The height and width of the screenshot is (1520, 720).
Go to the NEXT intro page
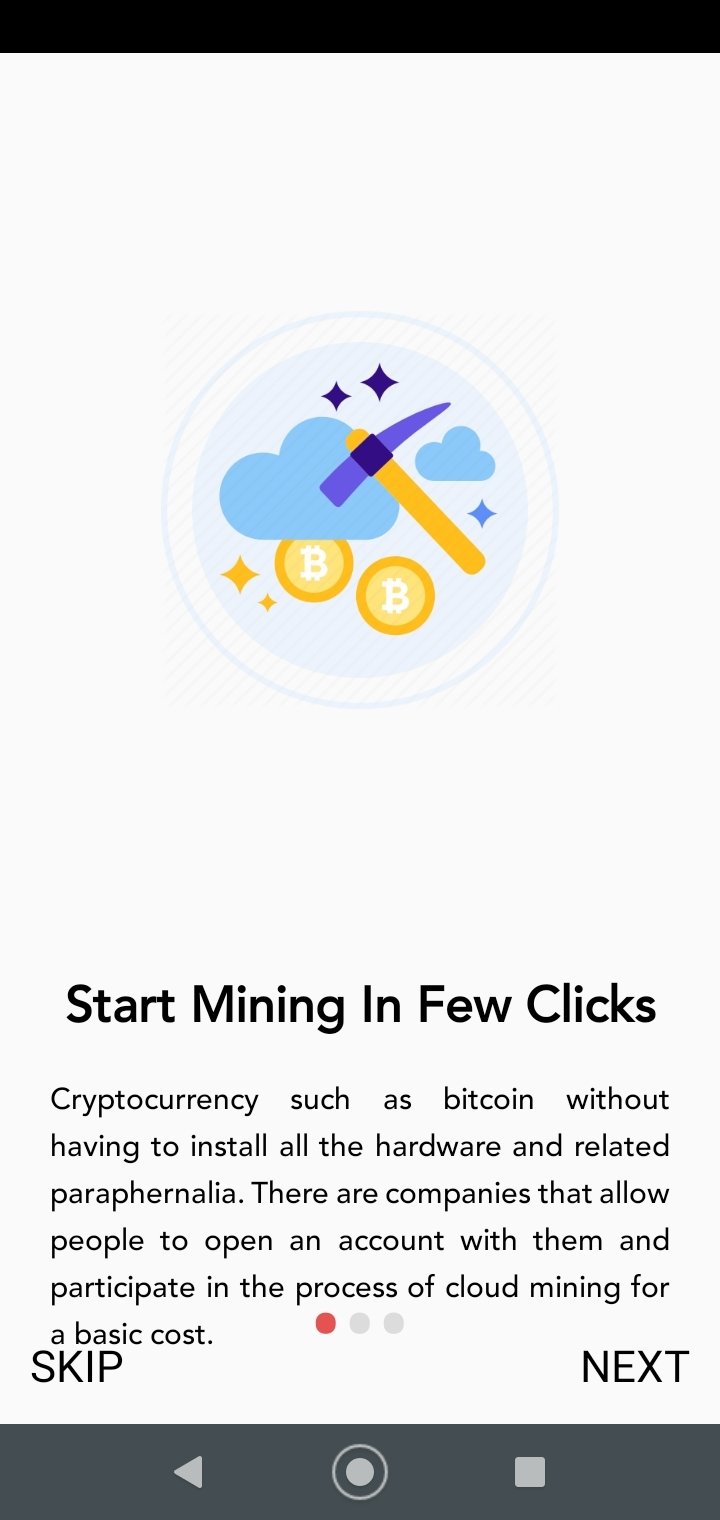(x=635, y=1367)
